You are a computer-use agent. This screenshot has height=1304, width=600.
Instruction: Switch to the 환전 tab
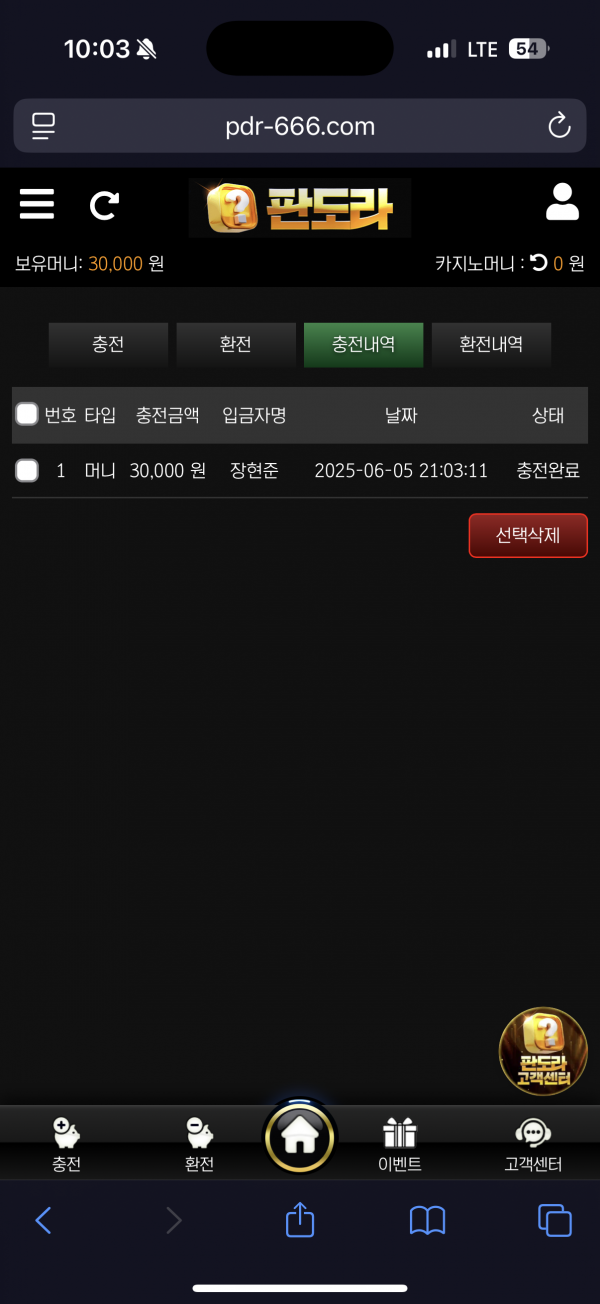tap(236, 344)
